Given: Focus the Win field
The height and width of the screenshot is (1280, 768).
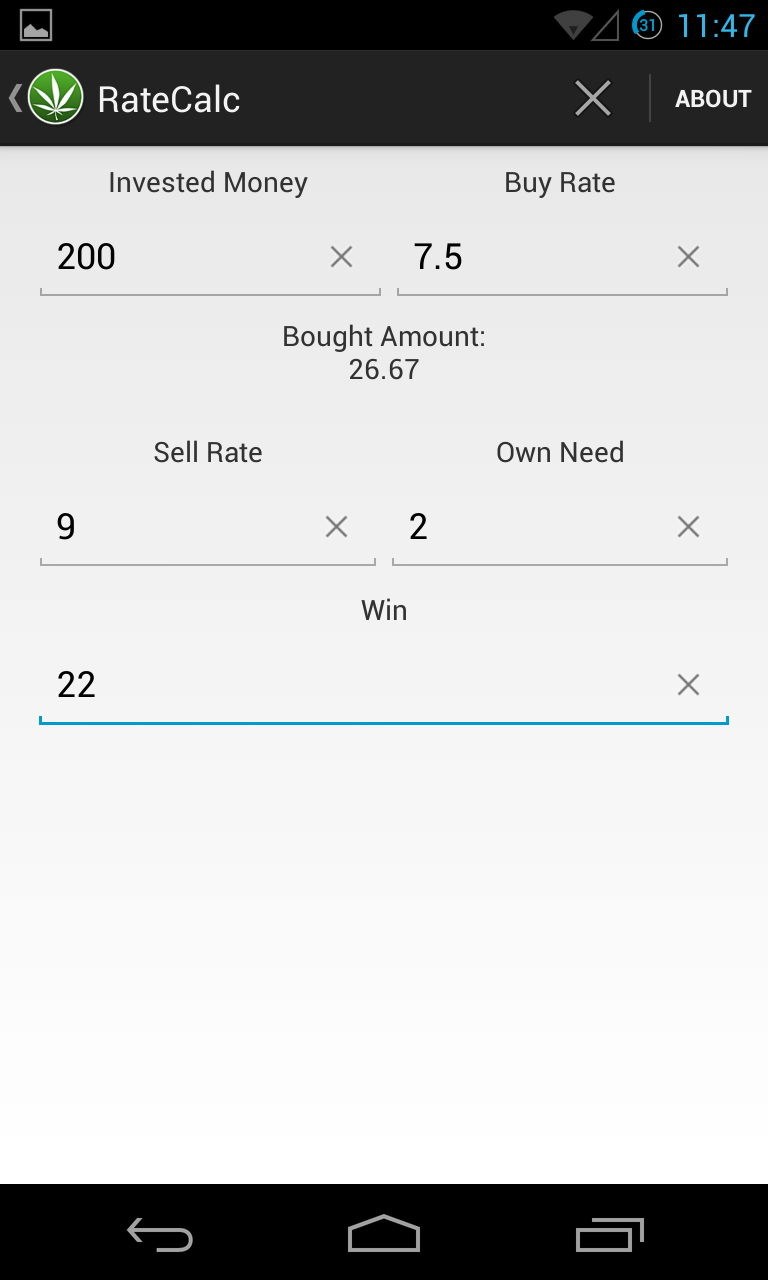Looking at the screenshot, I should [350, 685].
